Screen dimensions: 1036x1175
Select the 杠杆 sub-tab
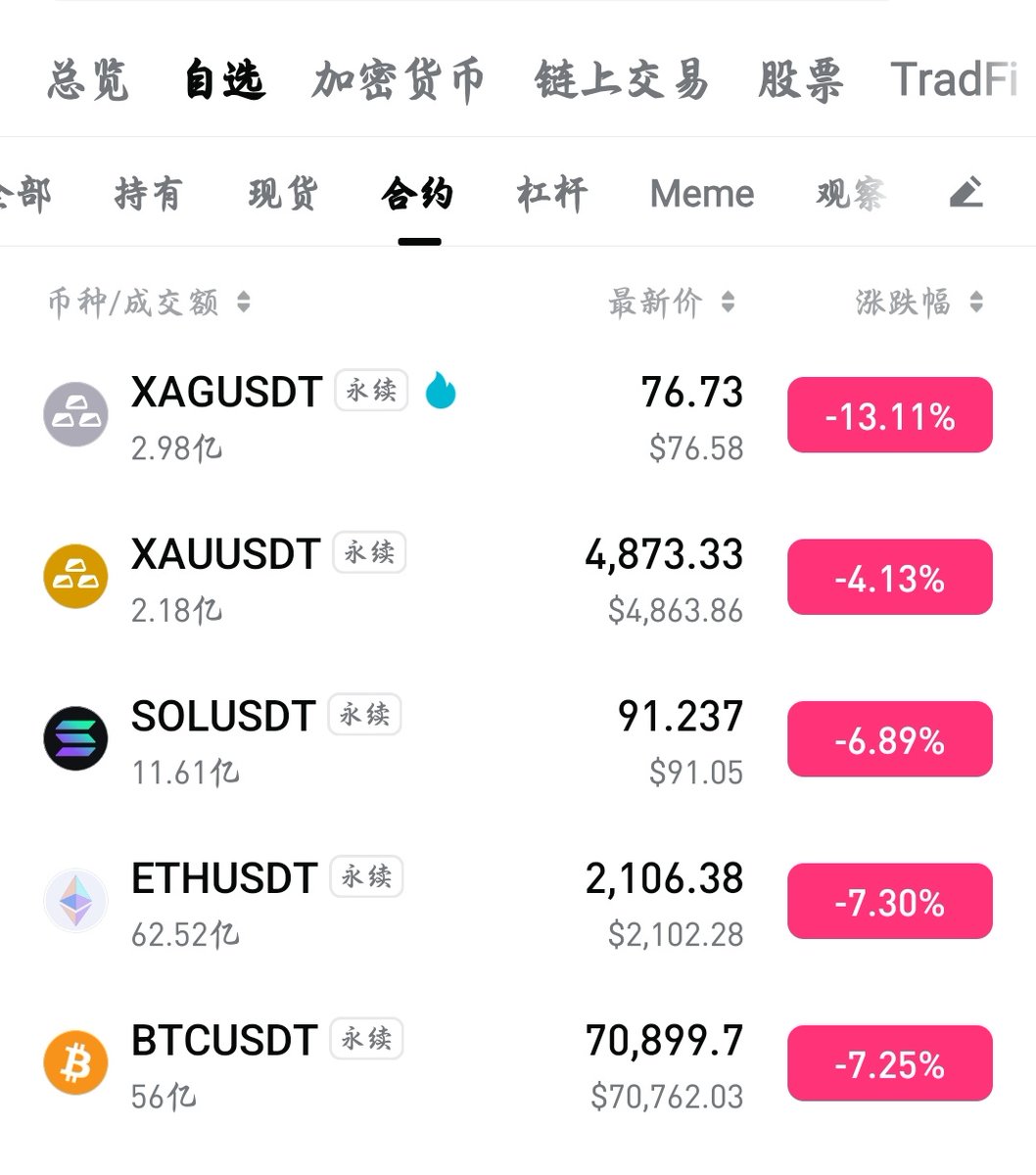click(x=552, y=194)
